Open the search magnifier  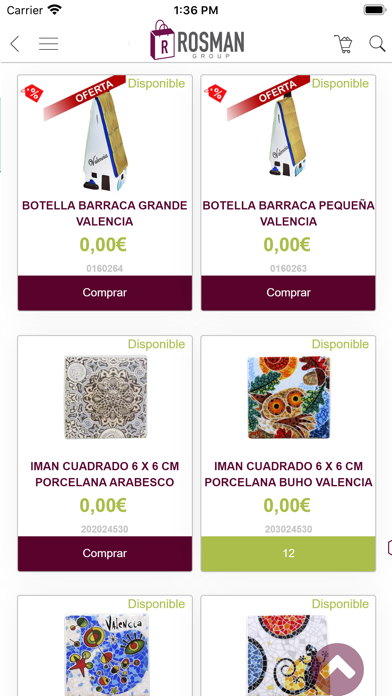pyautogui.click(x=377, y=44)
